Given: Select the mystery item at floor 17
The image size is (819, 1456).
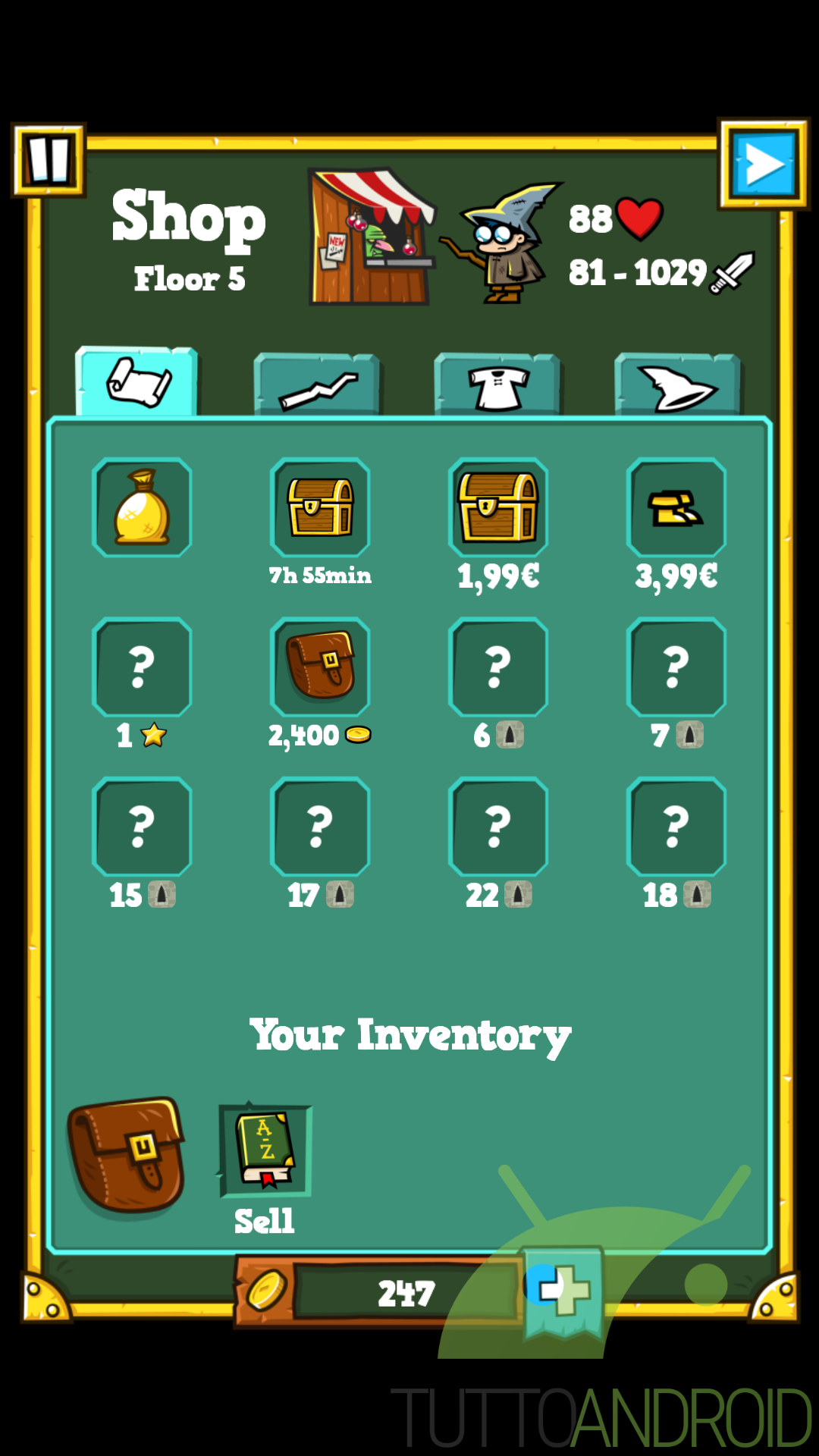Looking at the screenshot, I should click(x=320, y=827).
